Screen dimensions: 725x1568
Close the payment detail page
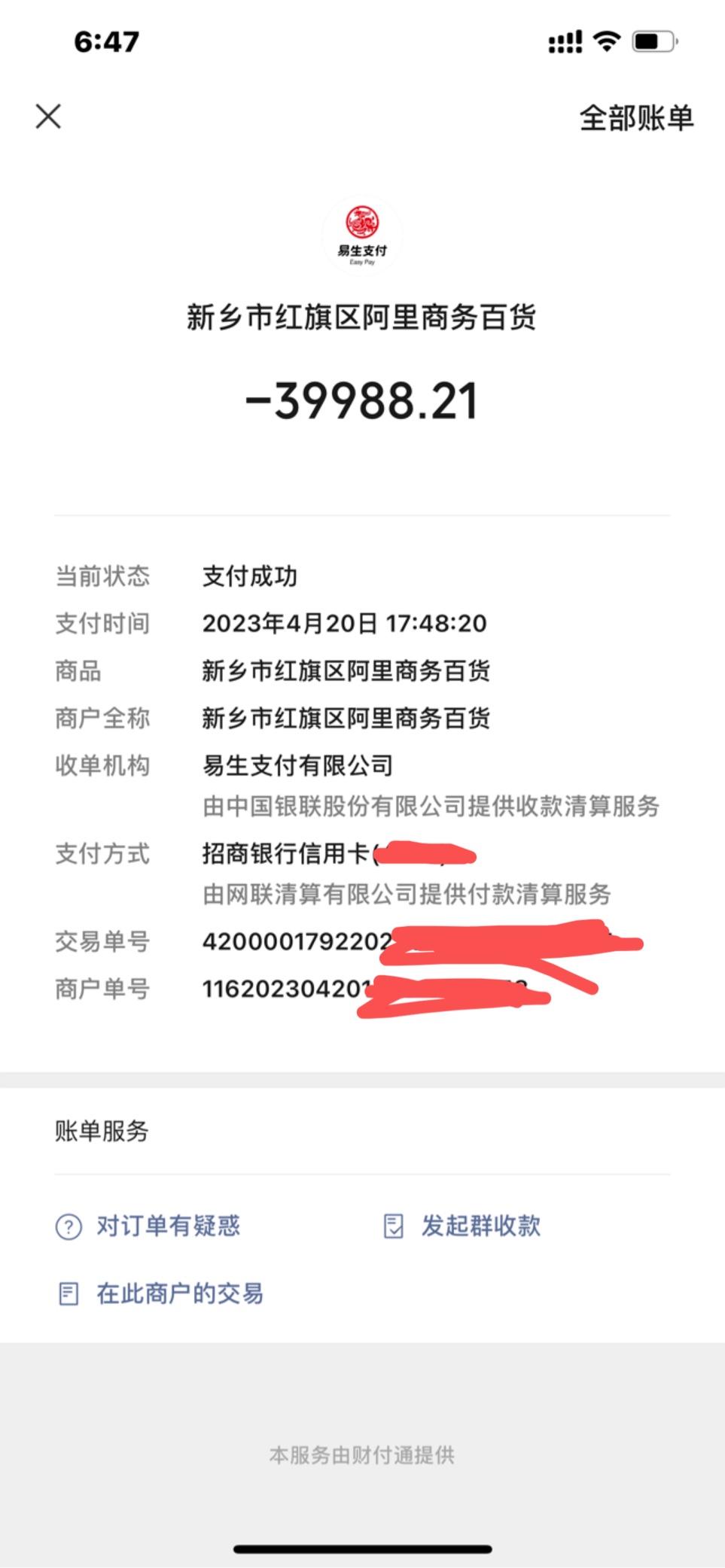pos(48,117)
